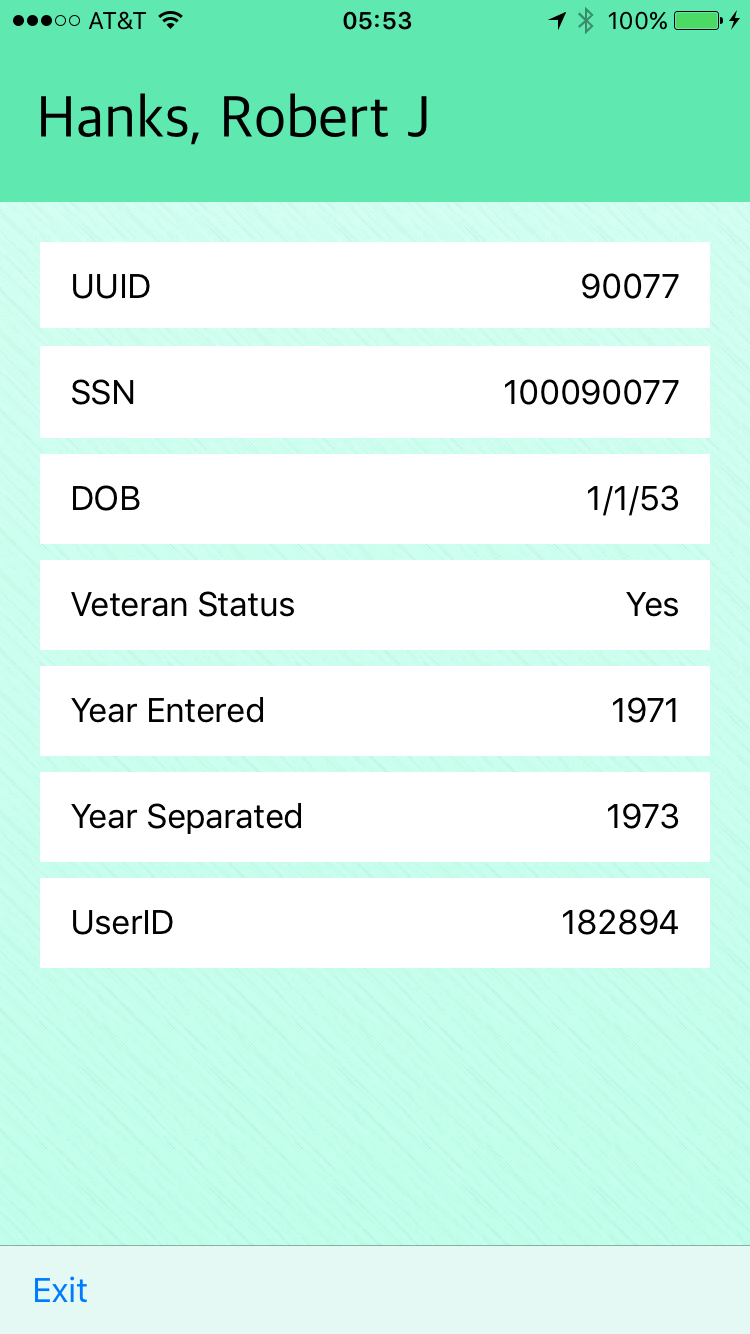Screen dimensions: 750x1334
Task: Tap Exit to leave the record
Action: point(60,1290)
